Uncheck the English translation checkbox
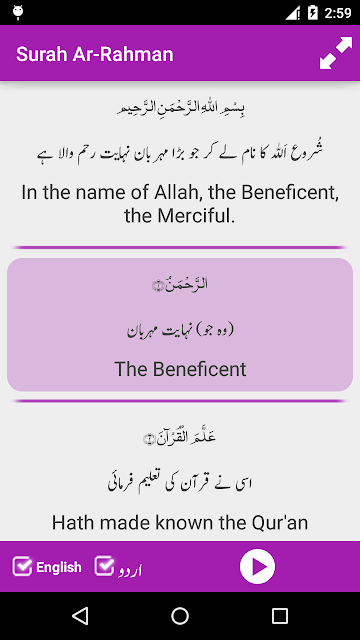 pyautogui.click(x=22, y=567)
